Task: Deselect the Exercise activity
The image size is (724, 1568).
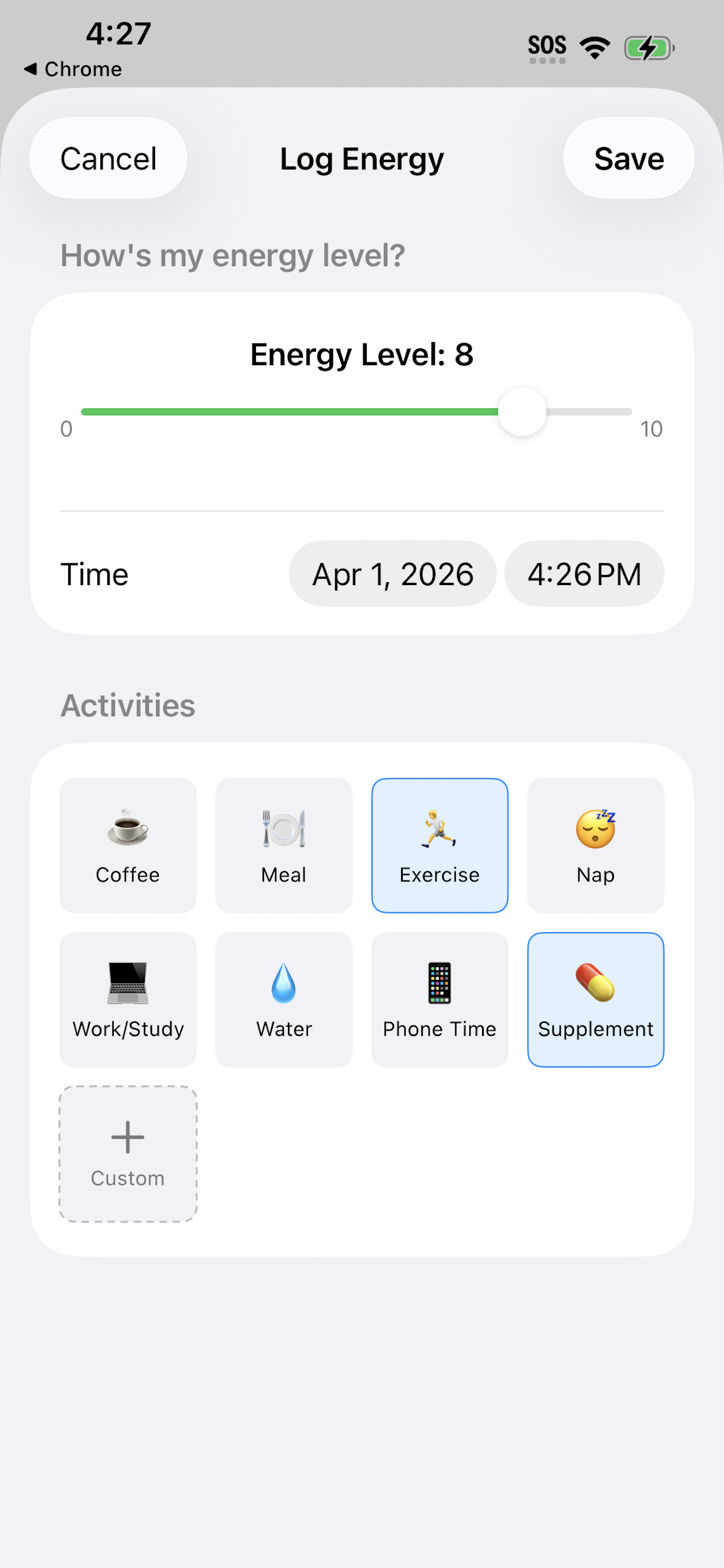Action: click(440, 845)
